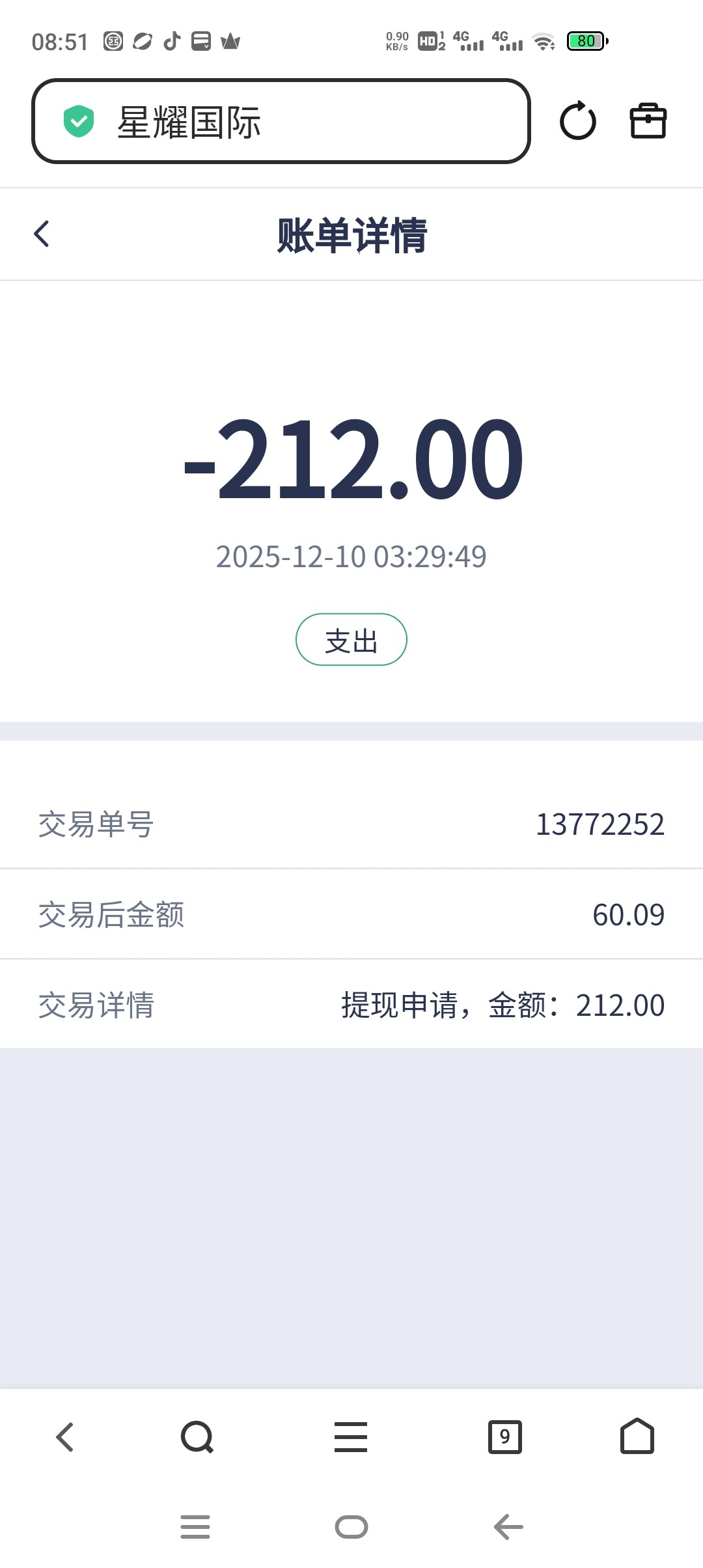Reload the page with the refresh icon
Viewport: 703px width, 1568px height.
[x=577, y=121]
